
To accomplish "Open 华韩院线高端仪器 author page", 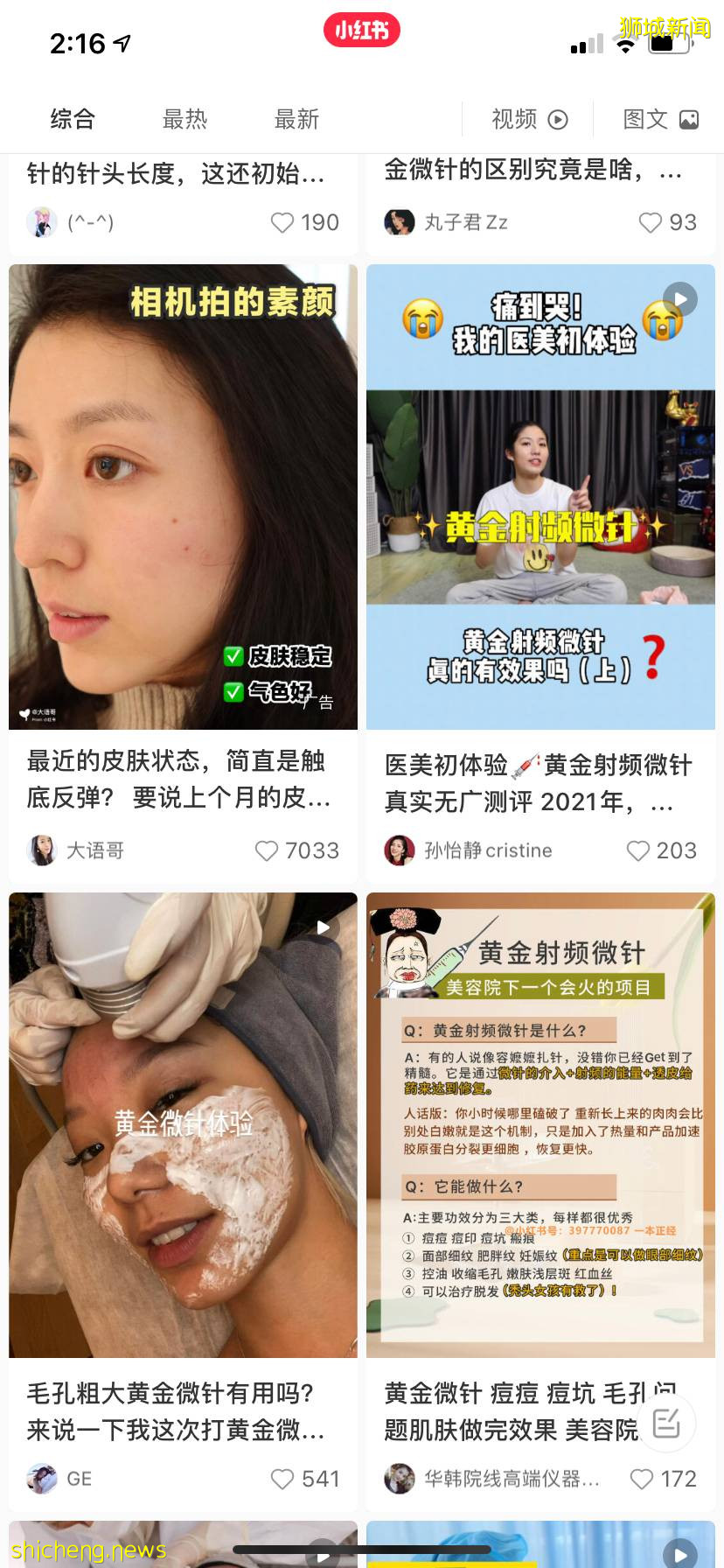I will point(400,1479).
